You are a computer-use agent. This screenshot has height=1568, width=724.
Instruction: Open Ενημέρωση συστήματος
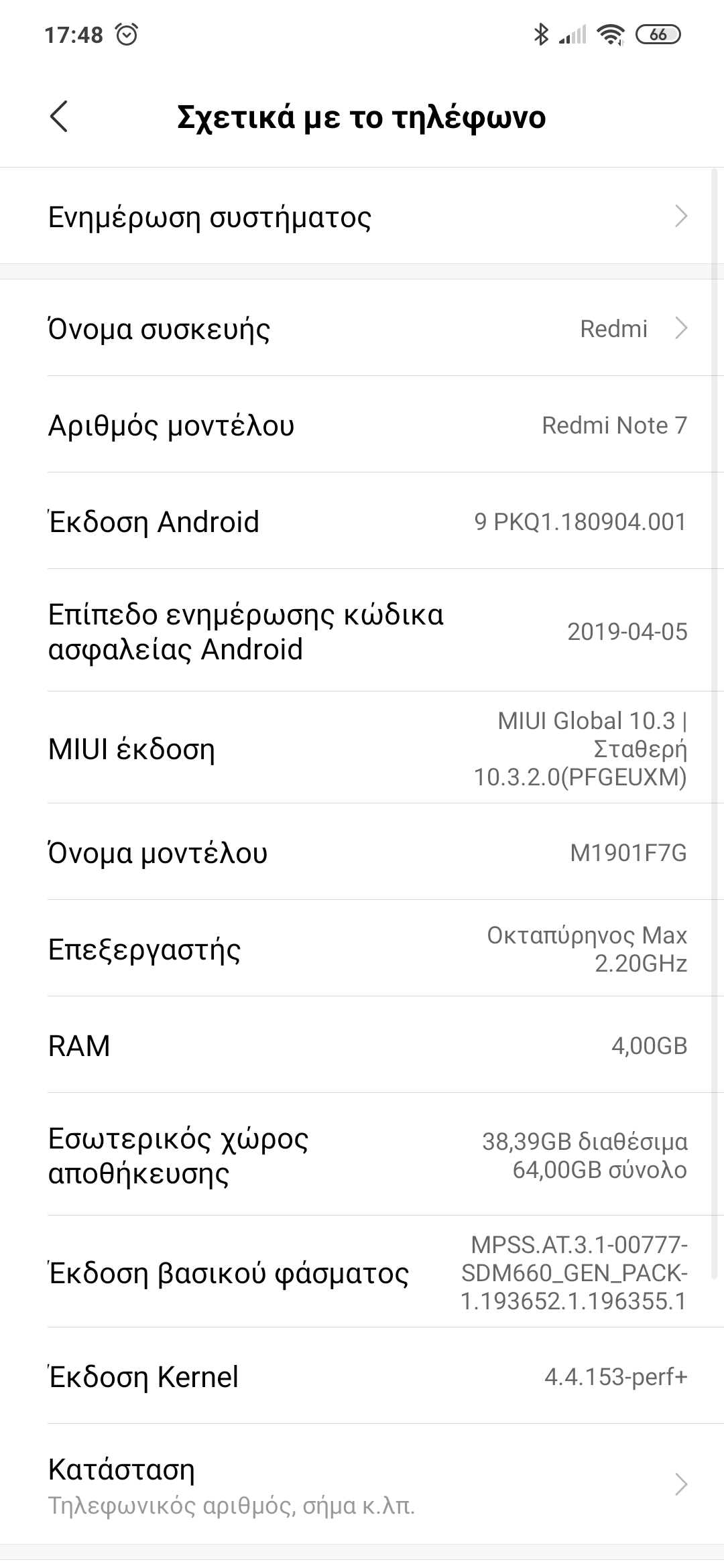pyautogui.click(x=362, y=216)
